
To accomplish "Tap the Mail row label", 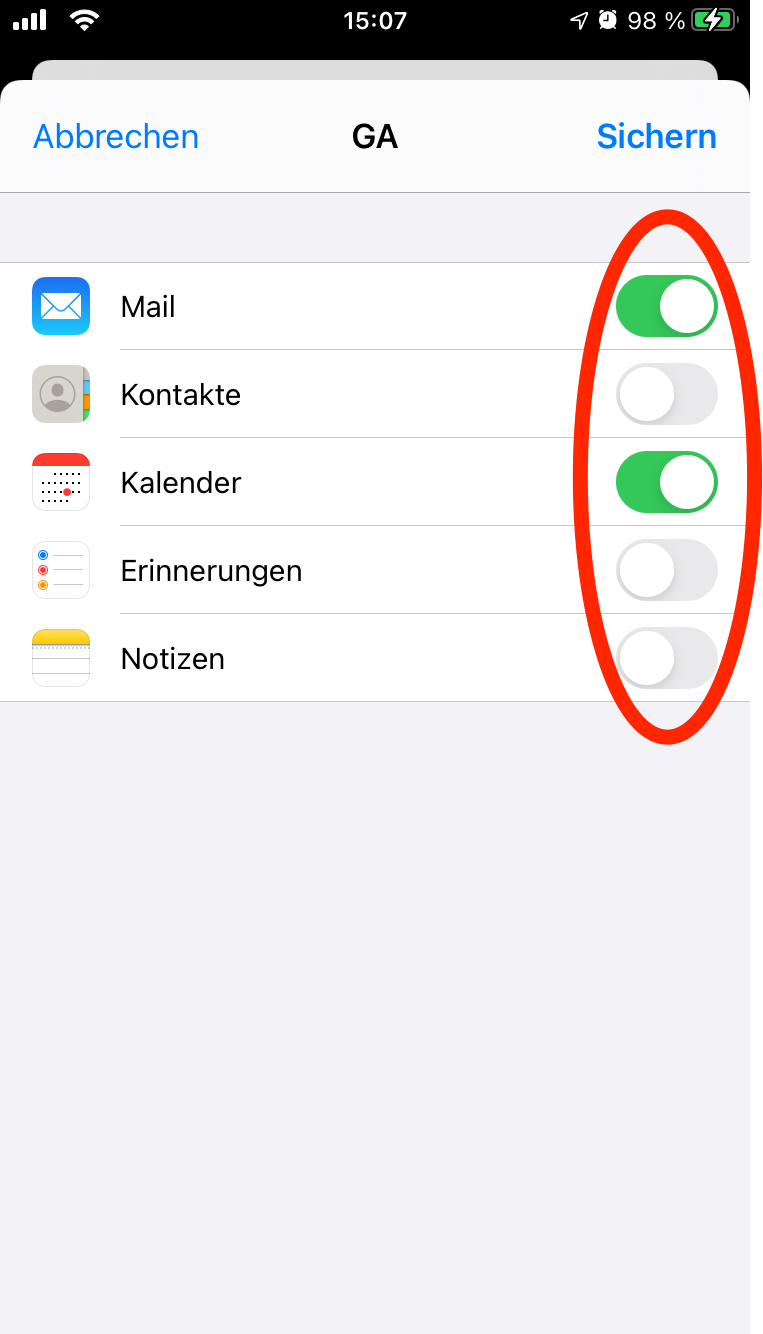I will click(147, 306).
